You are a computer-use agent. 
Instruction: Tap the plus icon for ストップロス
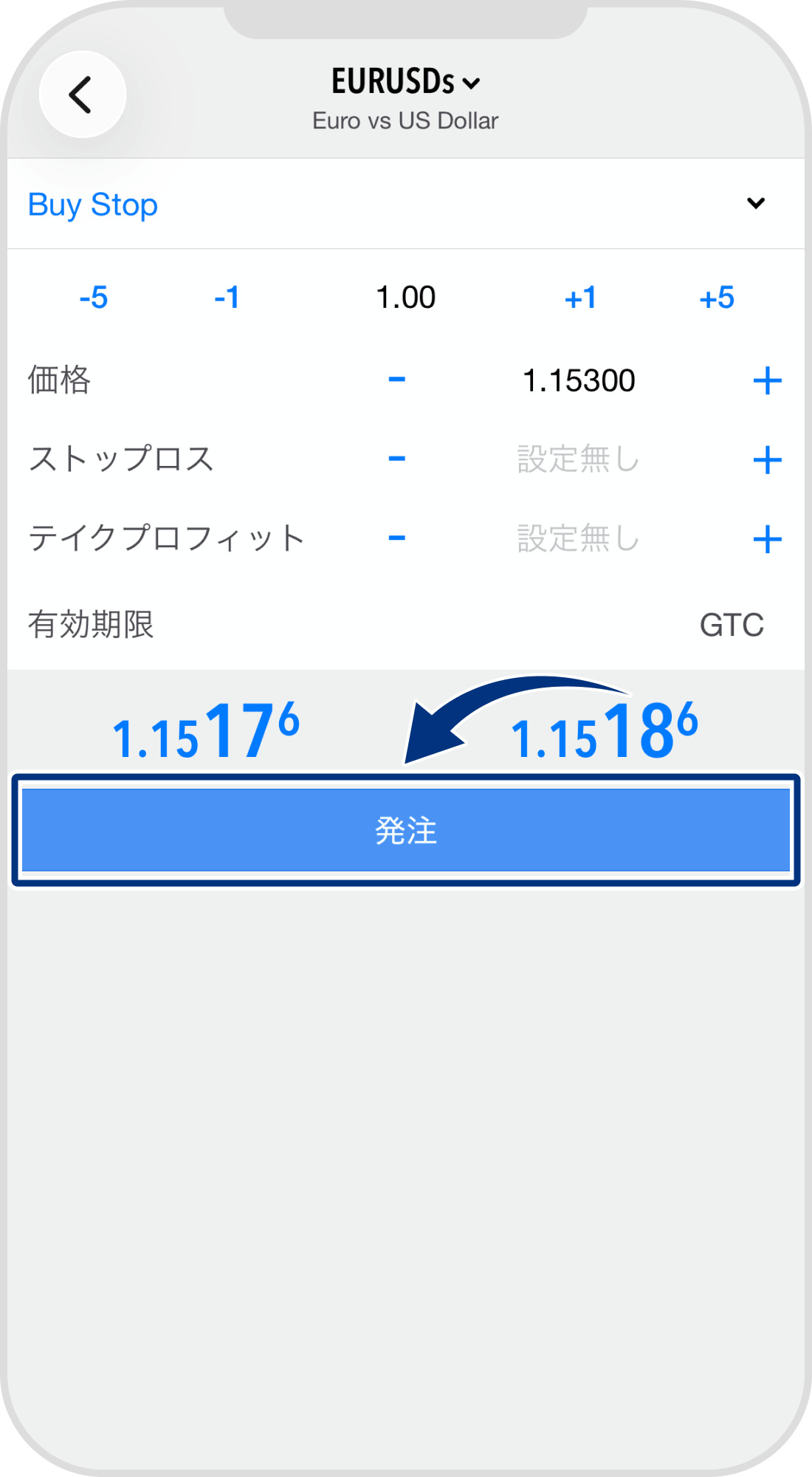click(768, 459)
